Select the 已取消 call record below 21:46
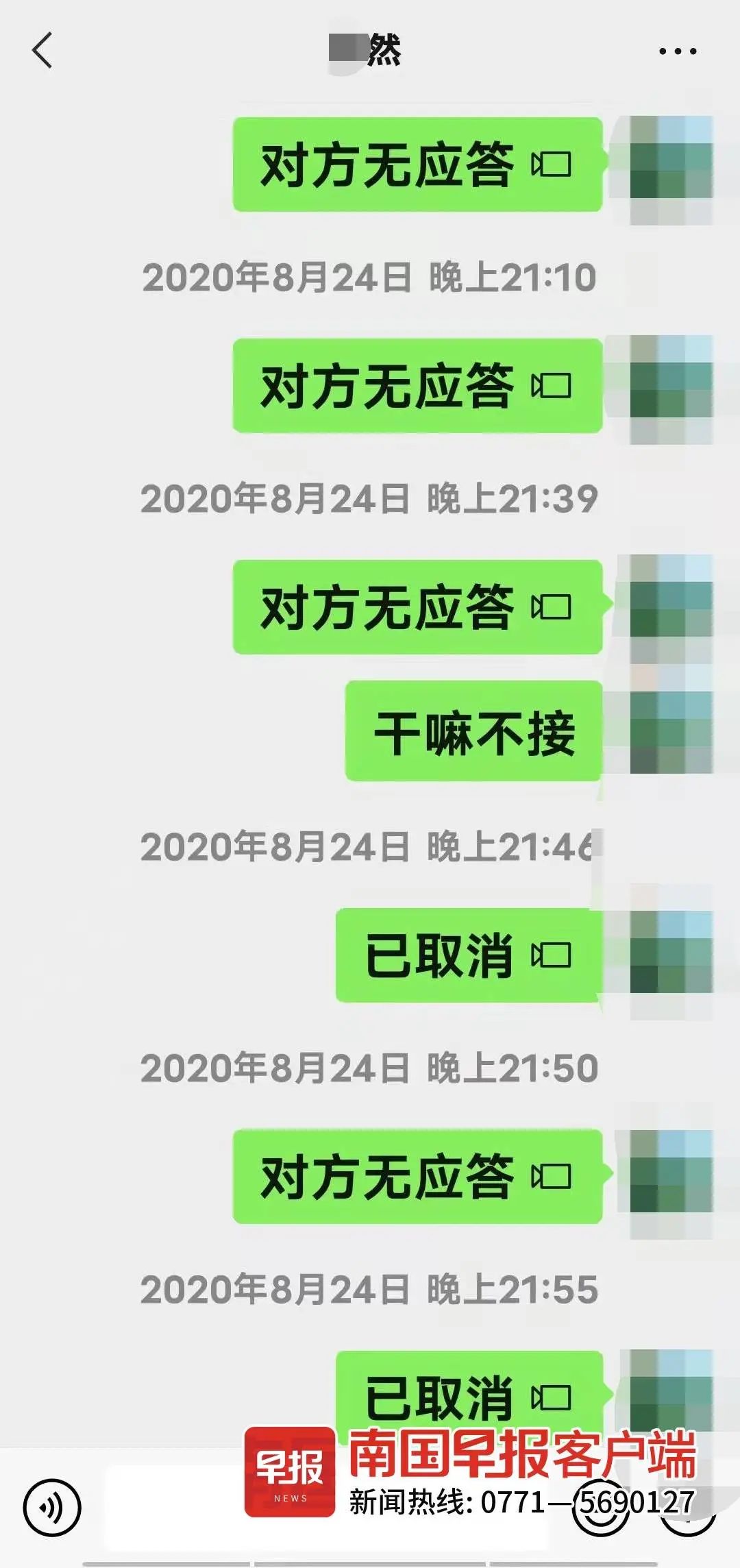Screen dimensions: 740x1568 pos(469,955)
